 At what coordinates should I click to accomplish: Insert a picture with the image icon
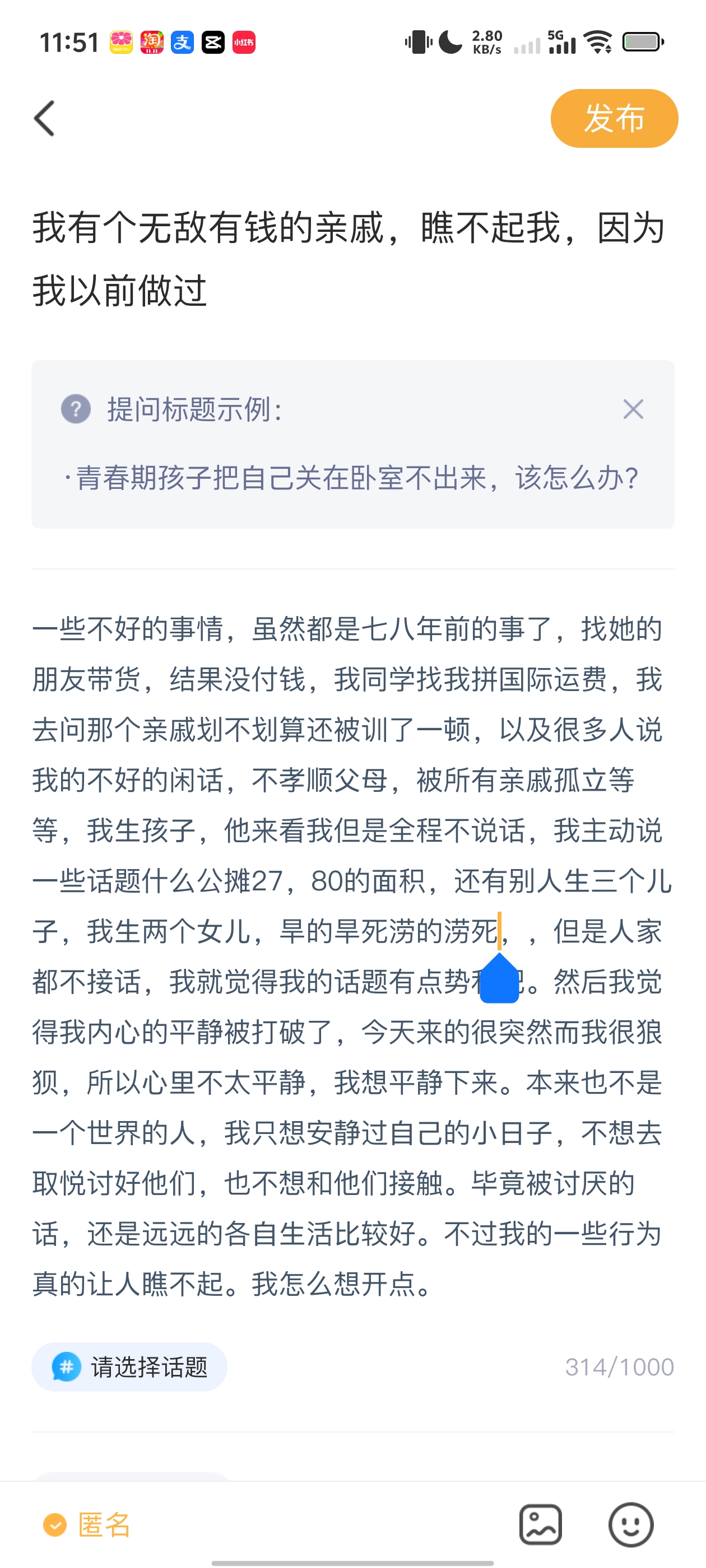tap(540, 1525)
